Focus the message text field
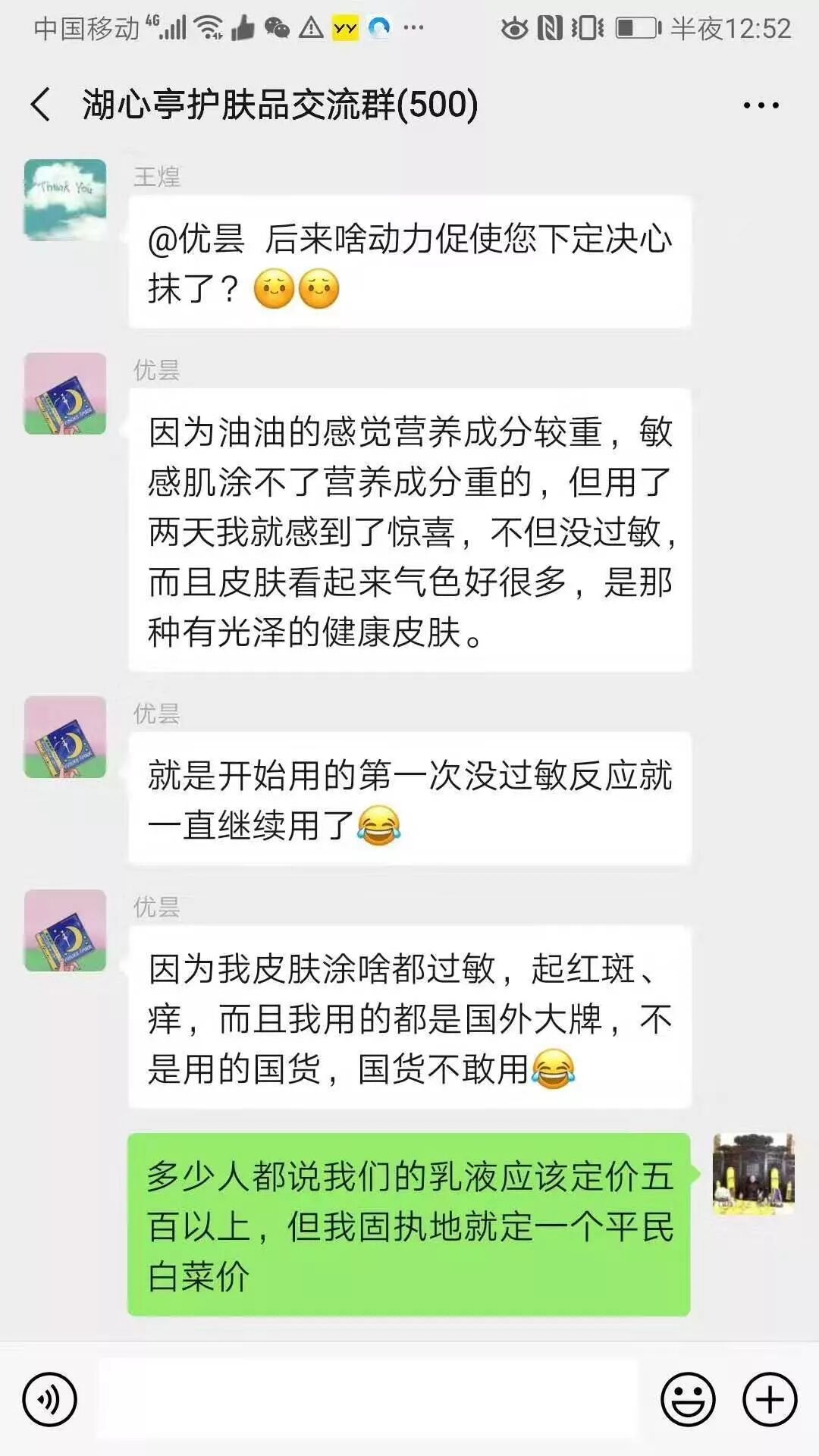 pos(368,1399)
